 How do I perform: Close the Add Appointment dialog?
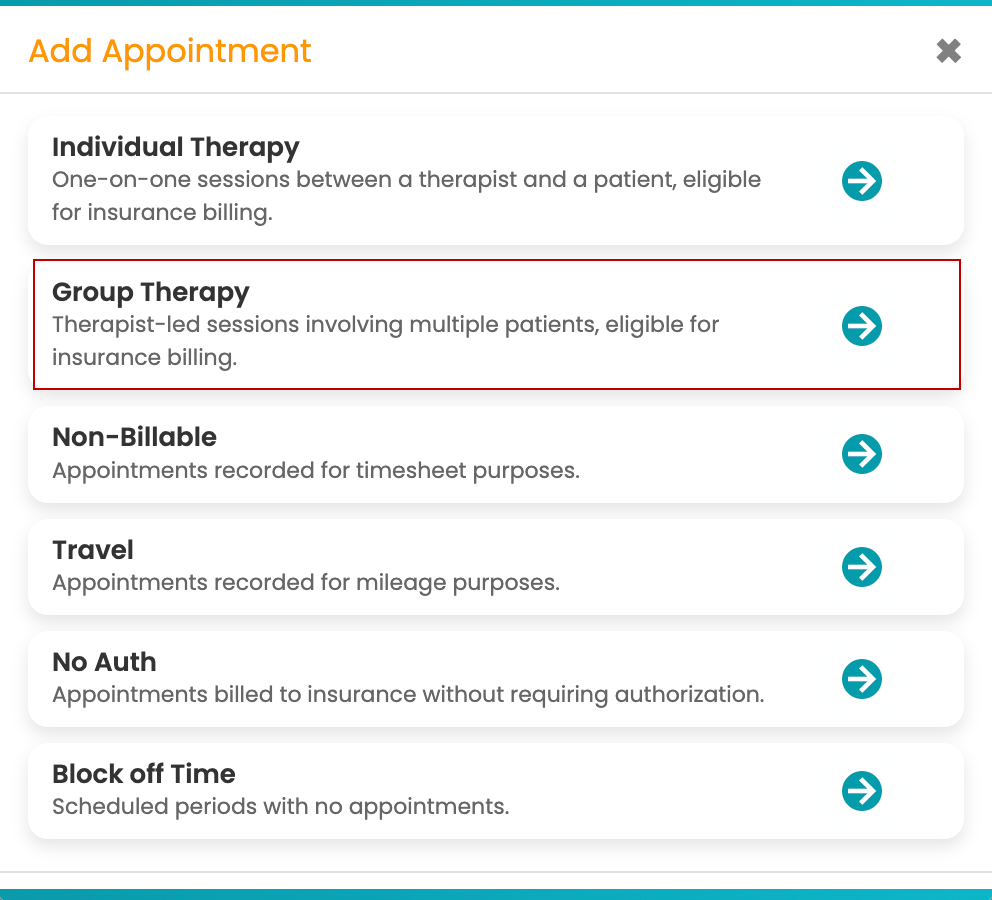pyautogui.click(x=948, y=51)
